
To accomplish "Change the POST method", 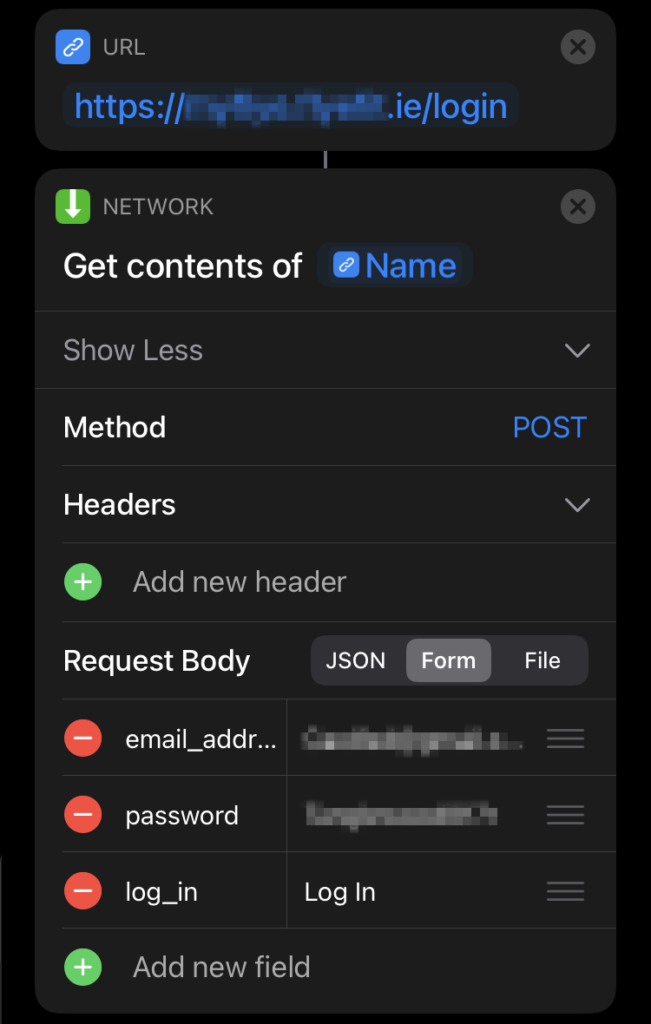I will click(549, 427).
